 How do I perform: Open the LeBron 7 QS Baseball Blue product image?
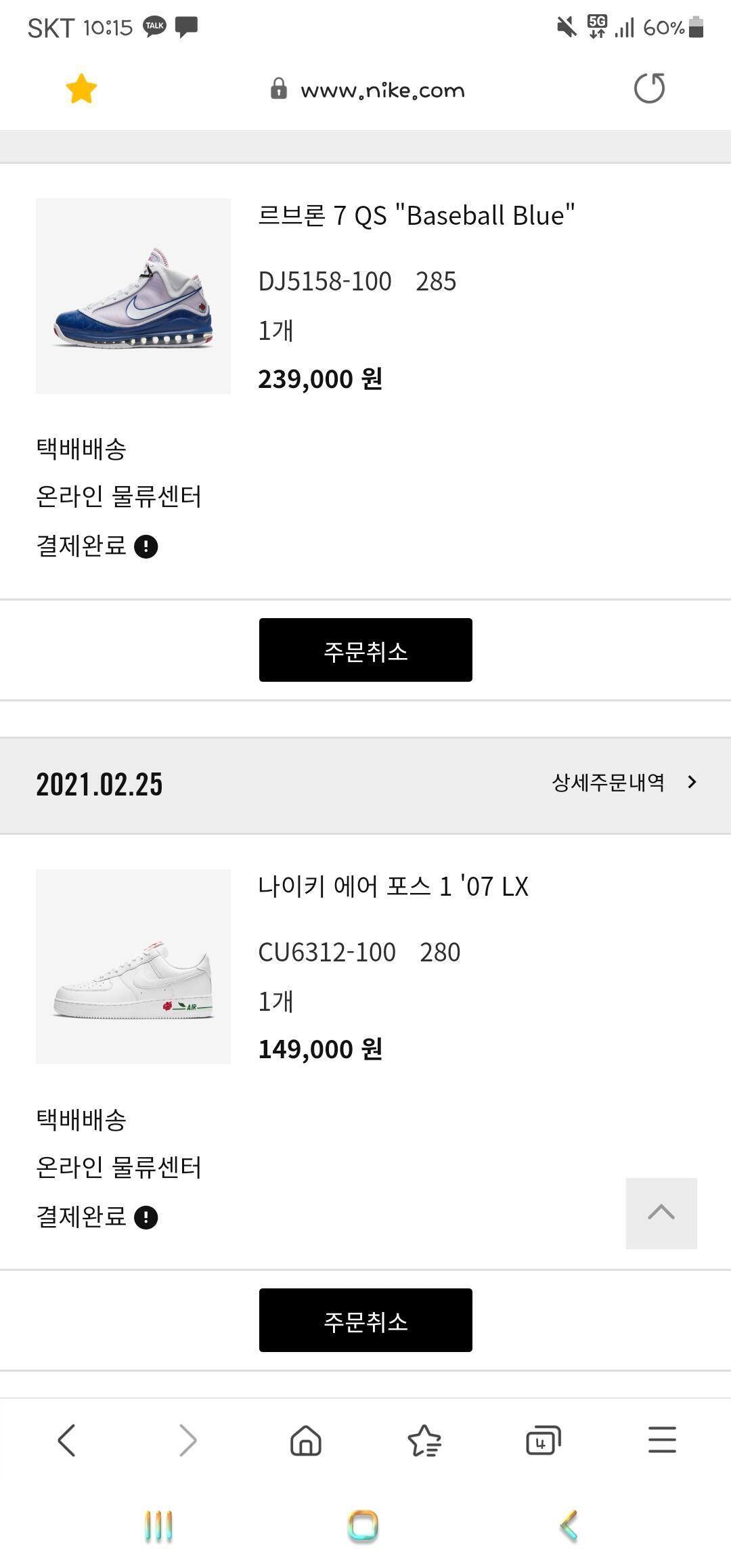(x=133, y=296)
